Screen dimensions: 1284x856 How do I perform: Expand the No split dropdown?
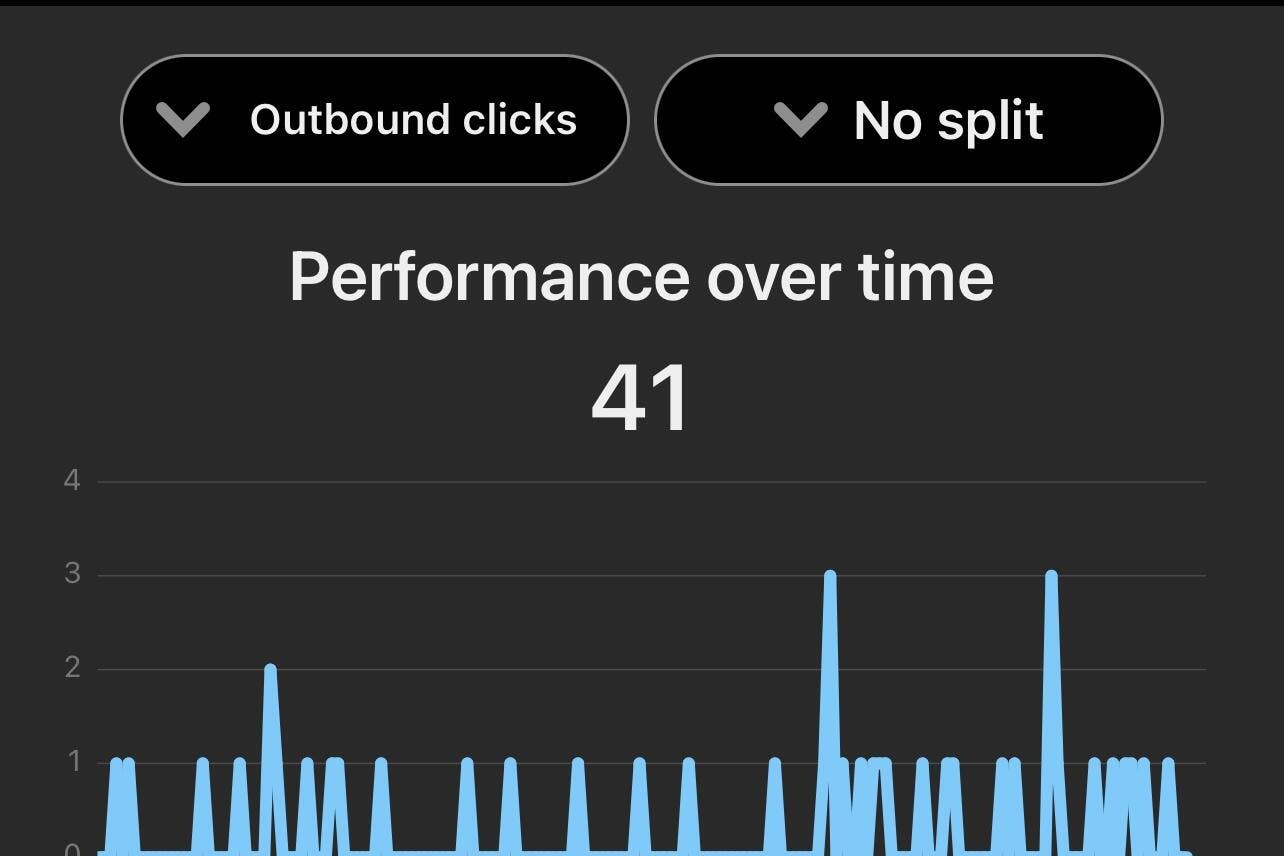click(x=908, y=120)
